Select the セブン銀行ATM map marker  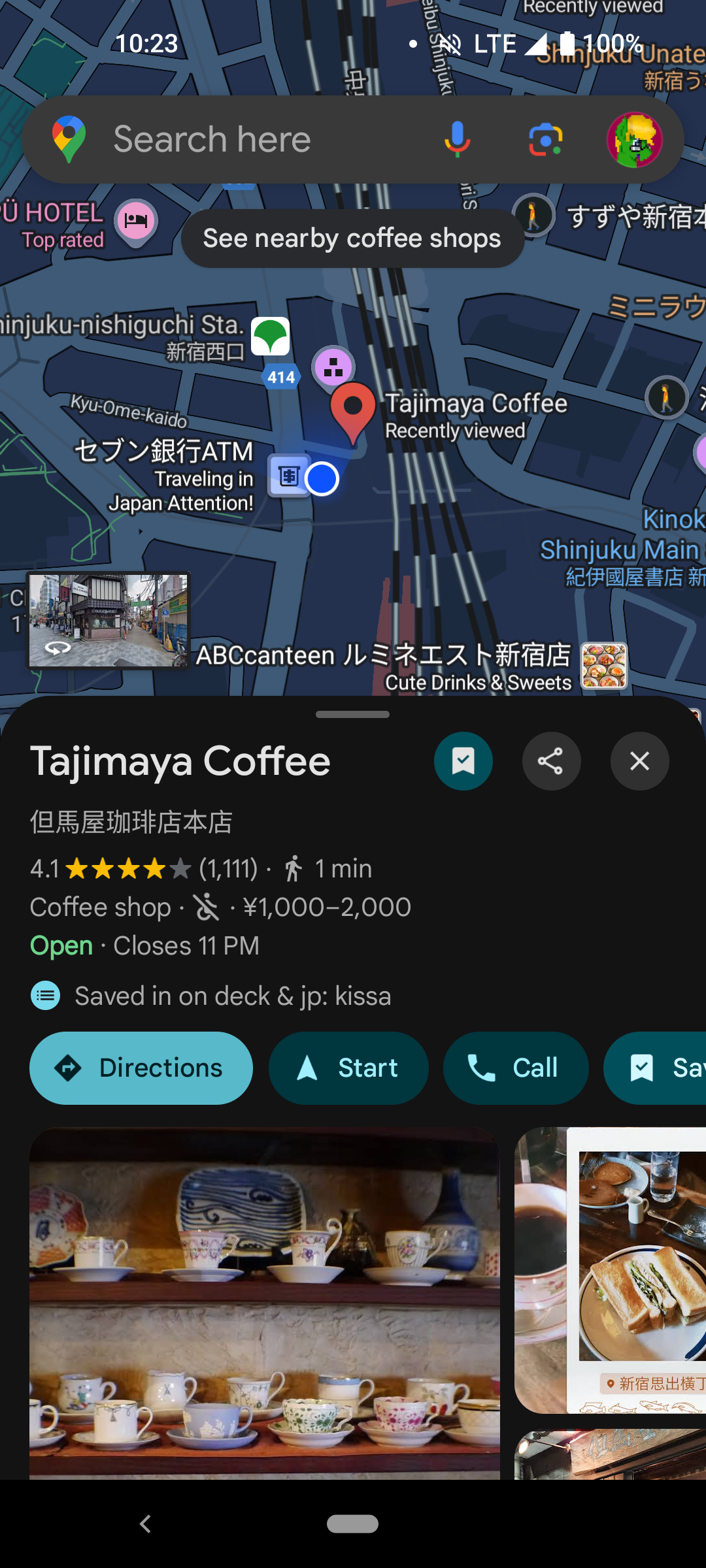(x=288, y=476)
